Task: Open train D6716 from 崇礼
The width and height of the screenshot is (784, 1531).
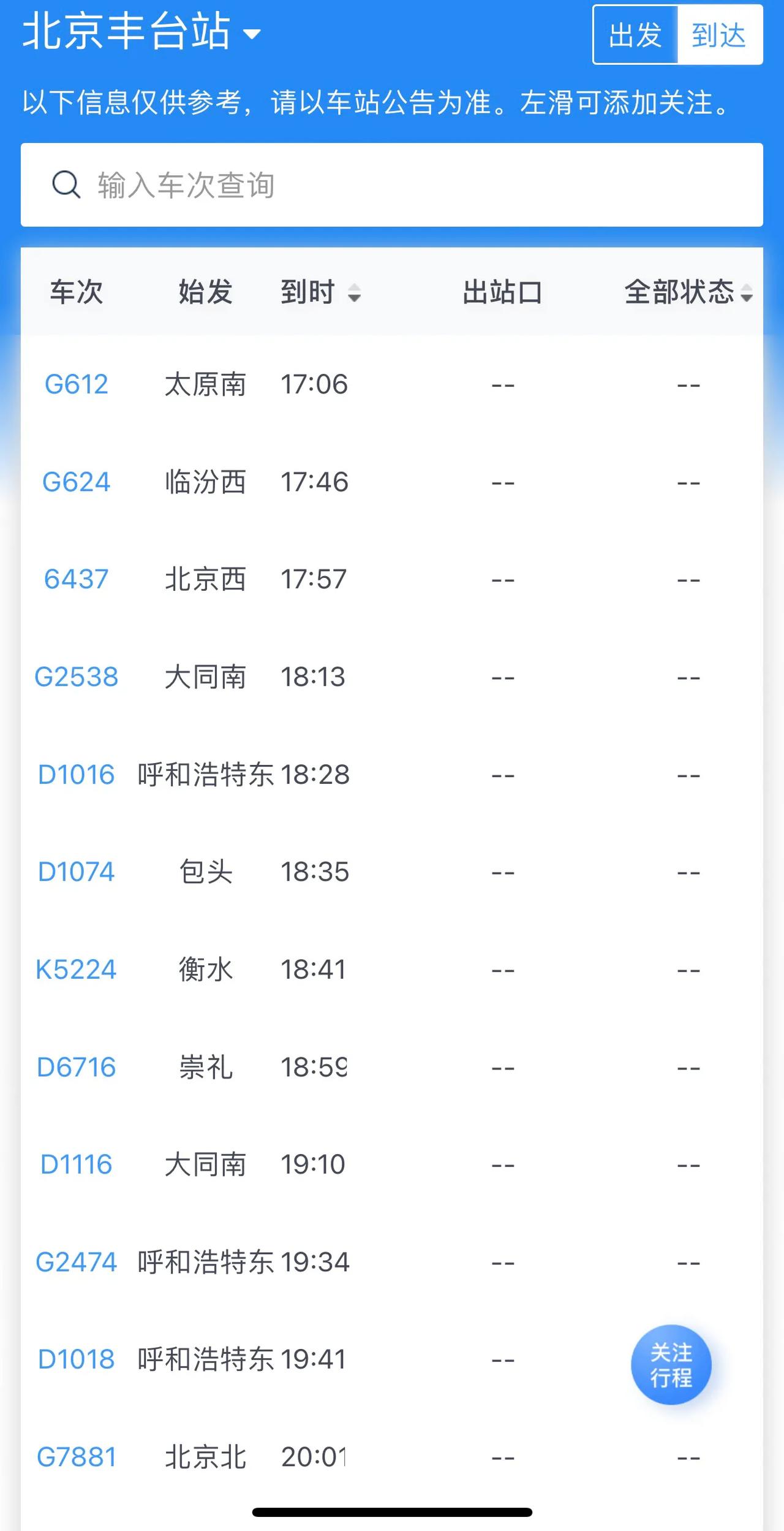Action: click(x=392, y=1067)
